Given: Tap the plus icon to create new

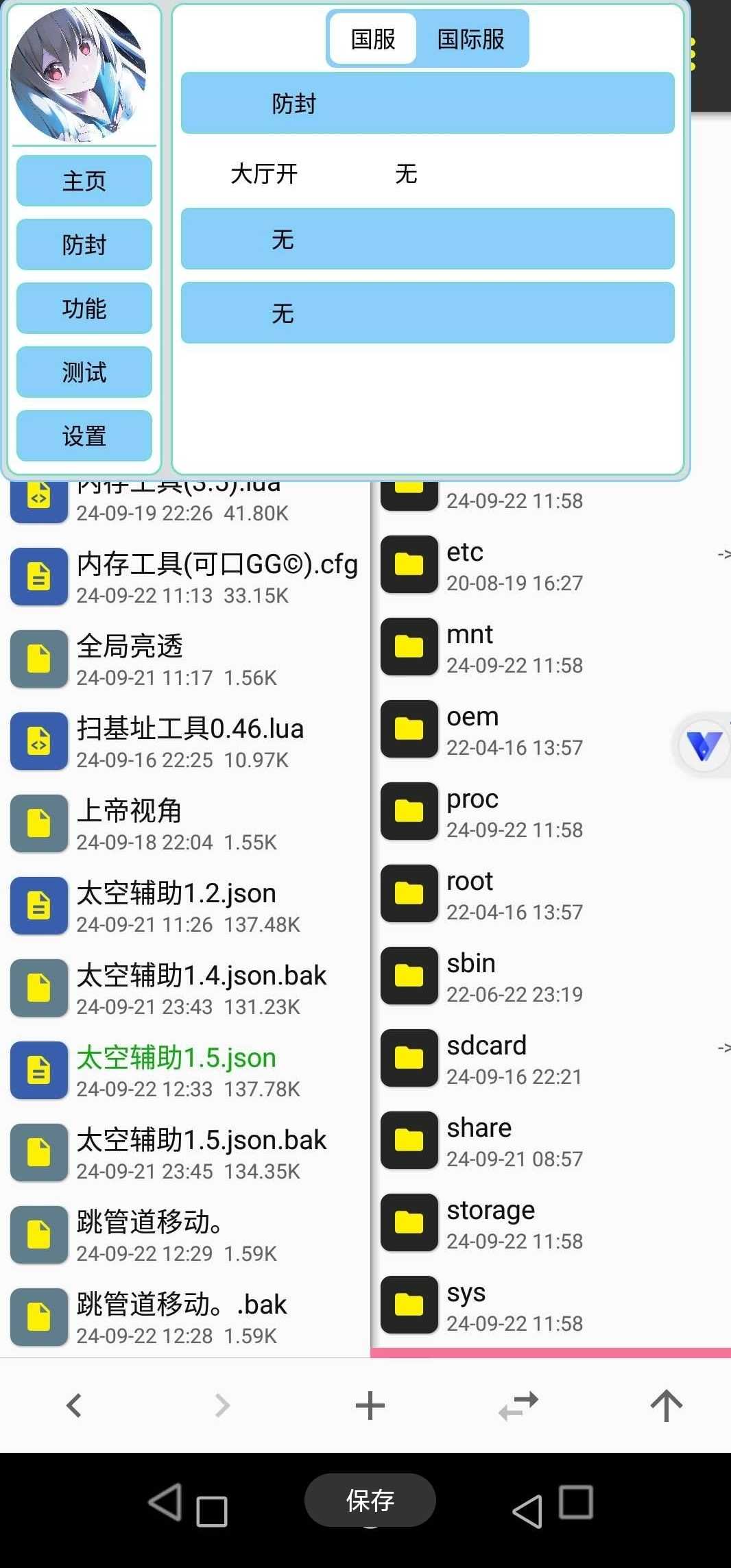Looking at the screenshot, I should pyautogui.click(x=370, y=1406).
